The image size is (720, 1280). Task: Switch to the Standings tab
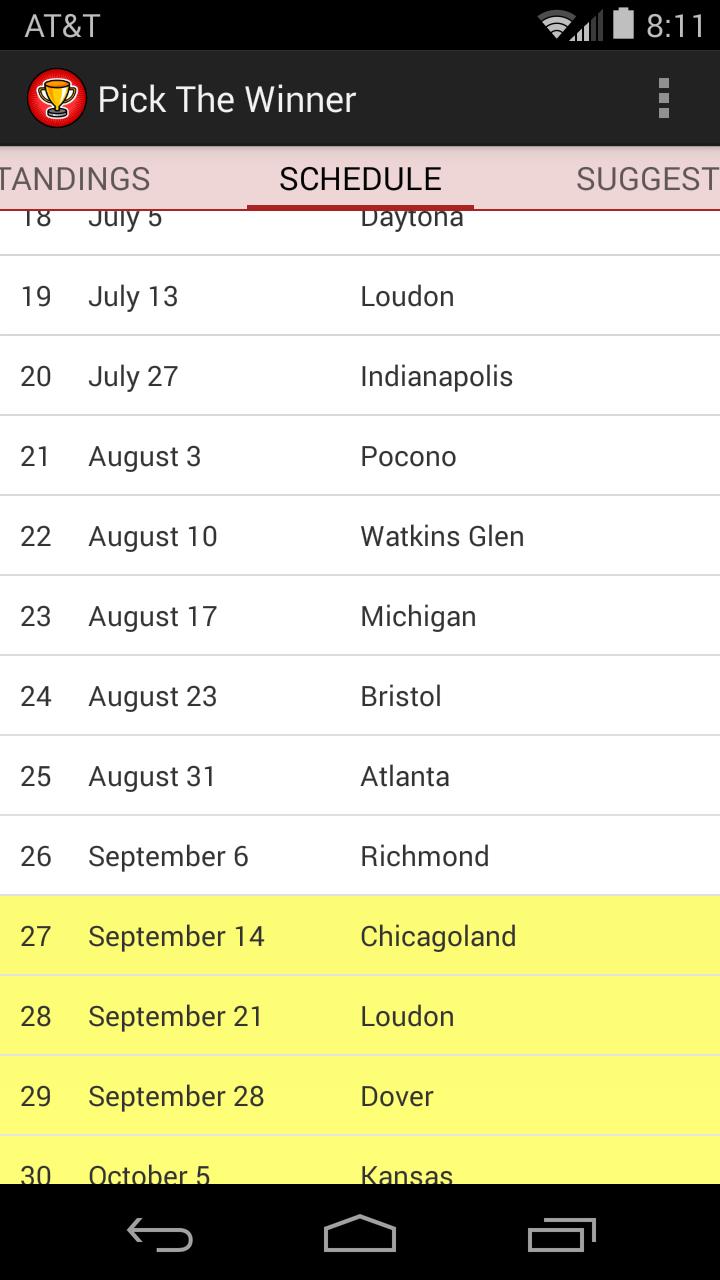(x=75, y=179)
